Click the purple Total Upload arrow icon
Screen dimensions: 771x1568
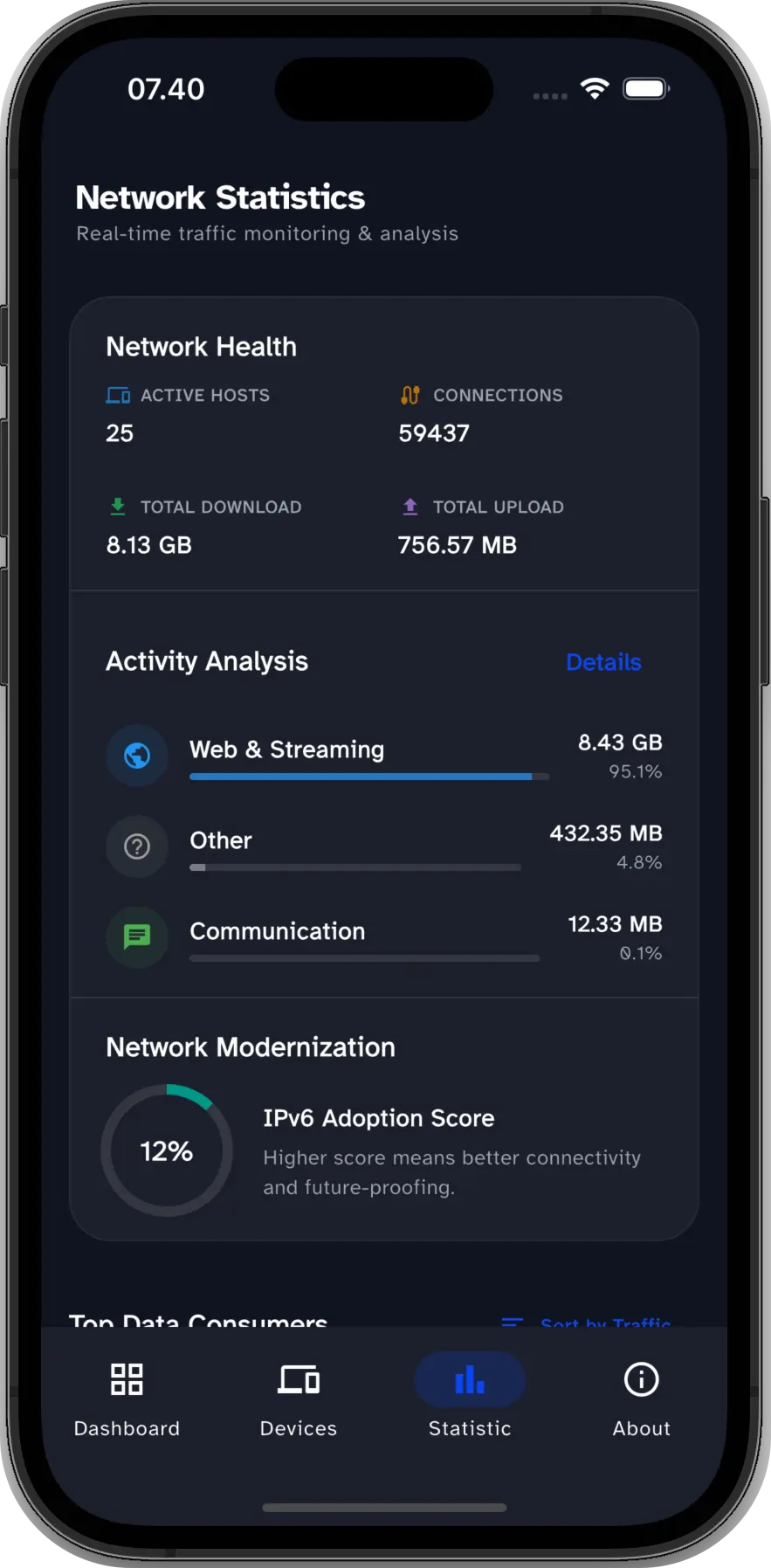tap(409, 507)
